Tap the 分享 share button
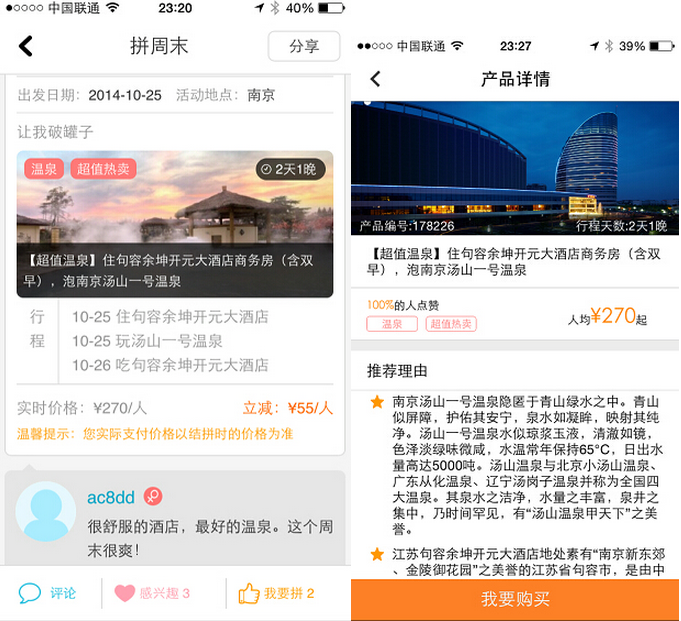The height and width of the screenshot is (621, 681). tap(303, 46)
